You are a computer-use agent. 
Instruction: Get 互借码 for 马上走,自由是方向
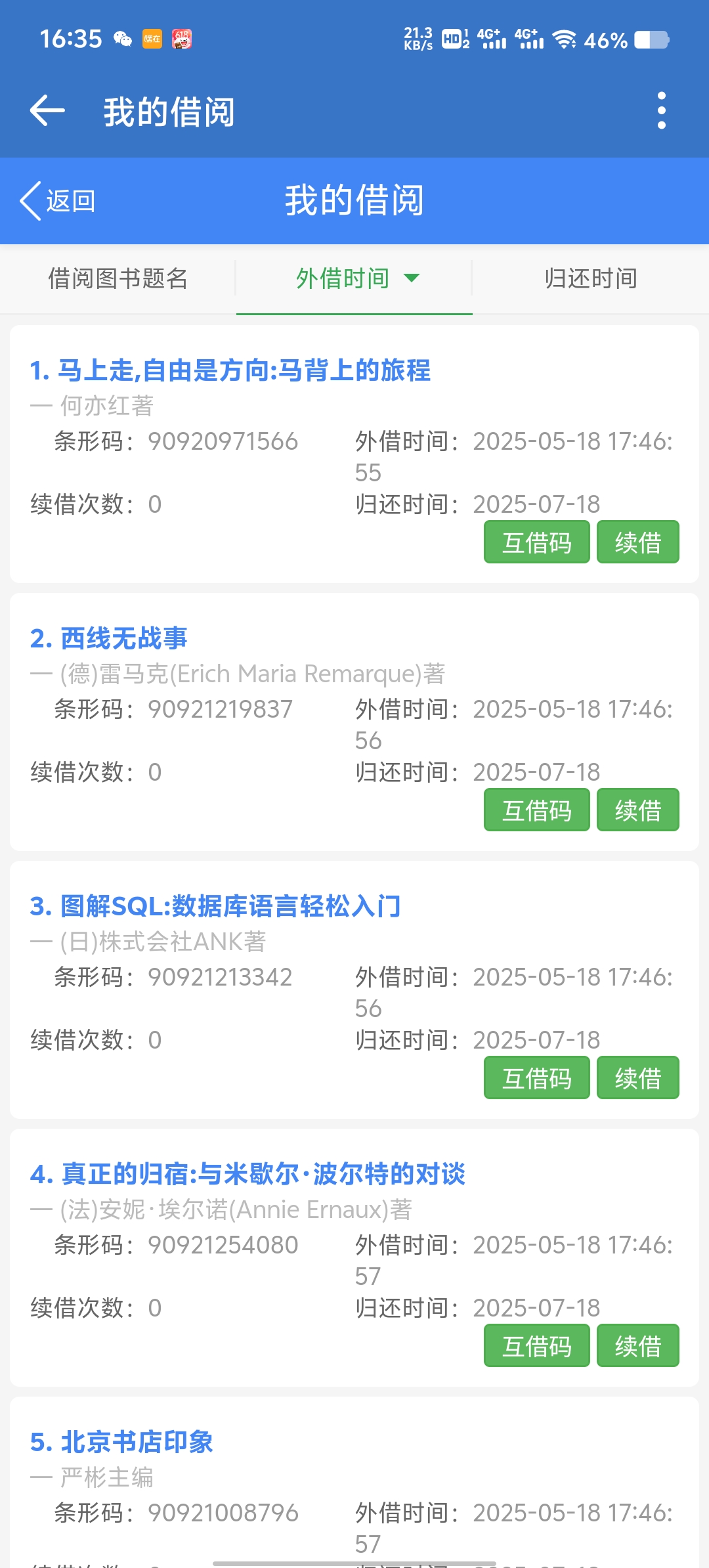pyautogui.click(x=536, y=542)
